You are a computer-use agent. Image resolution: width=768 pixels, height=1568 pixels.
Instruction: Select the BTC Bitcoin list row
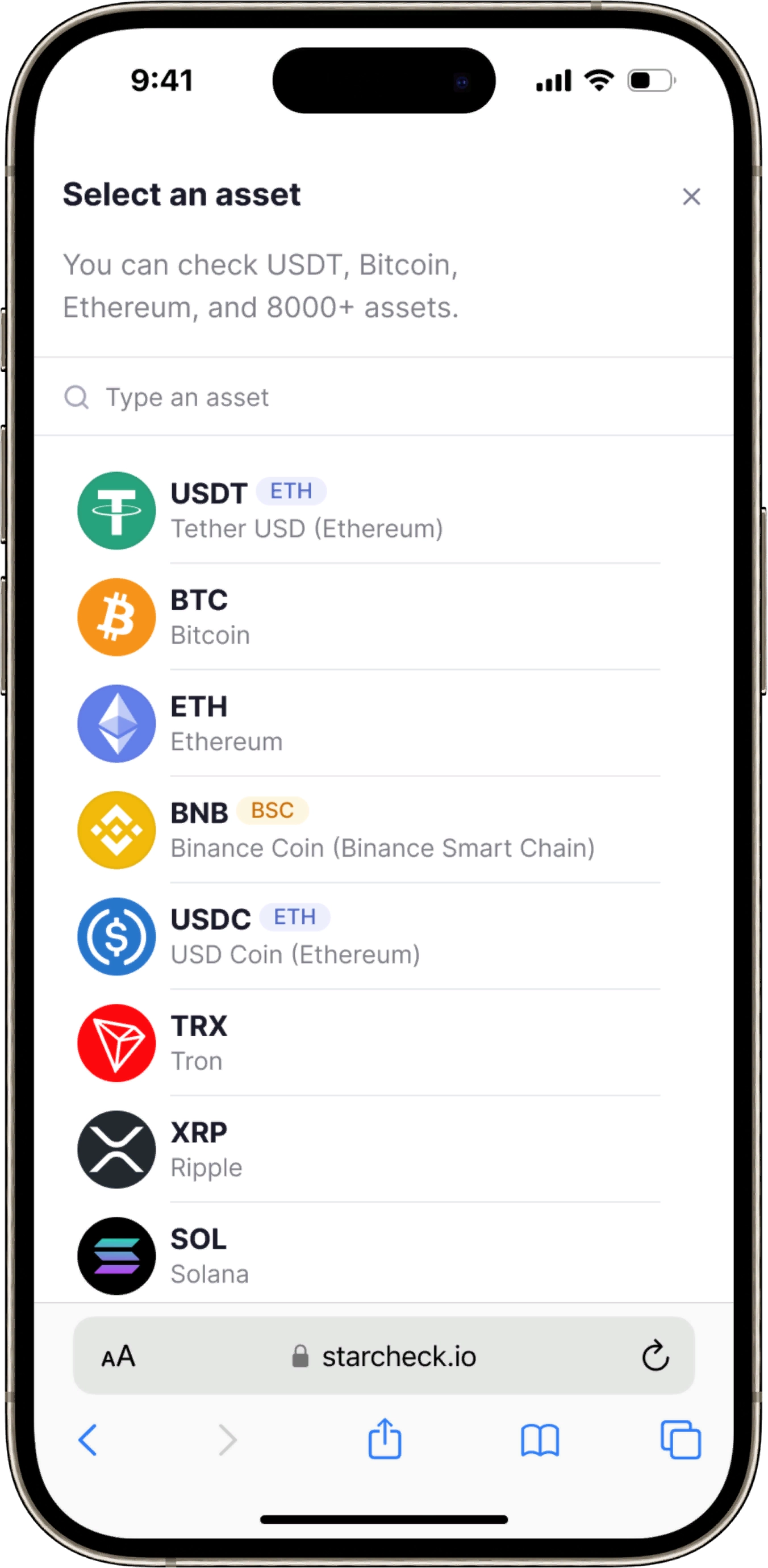365,616
